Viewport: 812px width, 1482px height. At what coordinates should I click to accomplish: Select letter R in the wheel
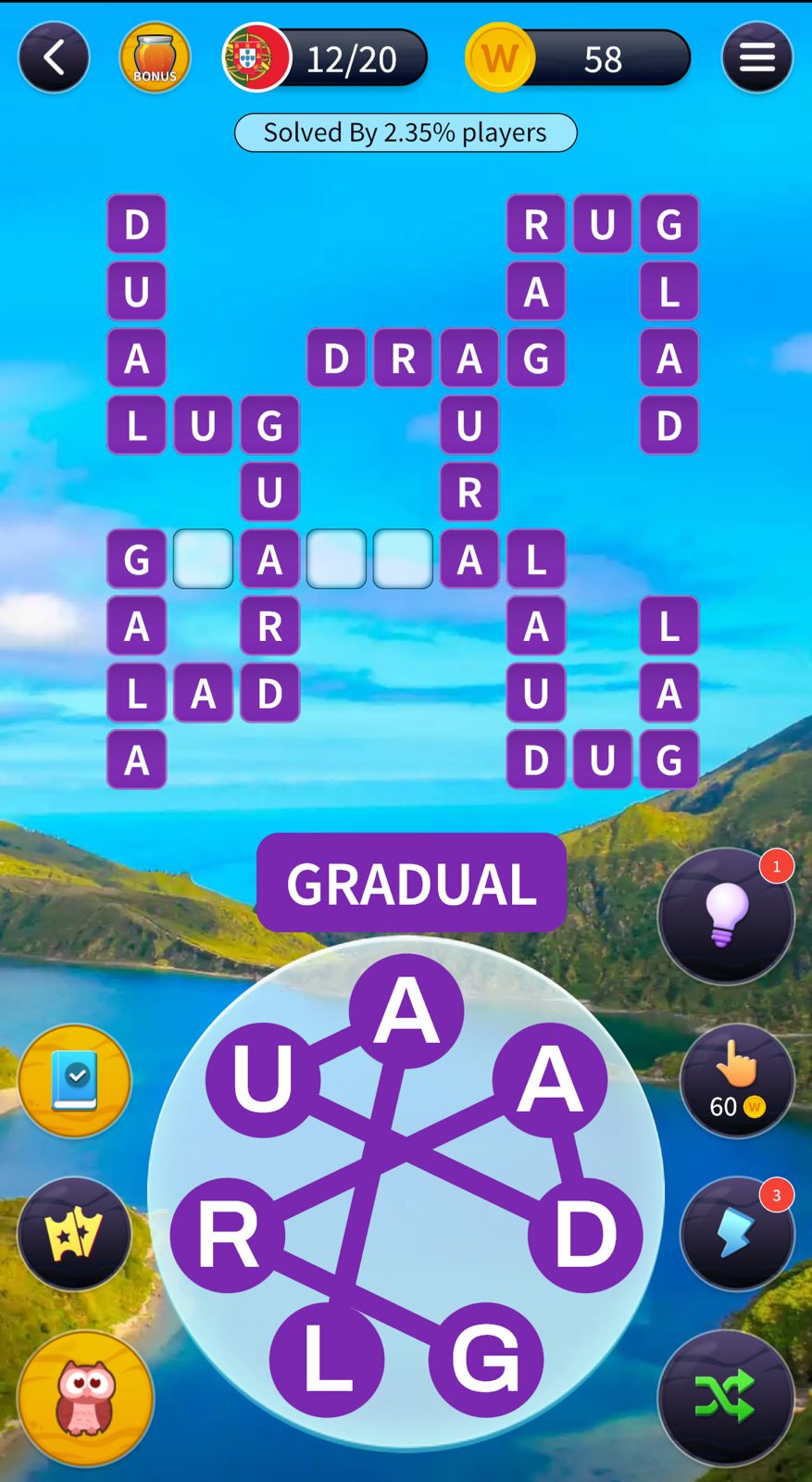pos(228,1235)
